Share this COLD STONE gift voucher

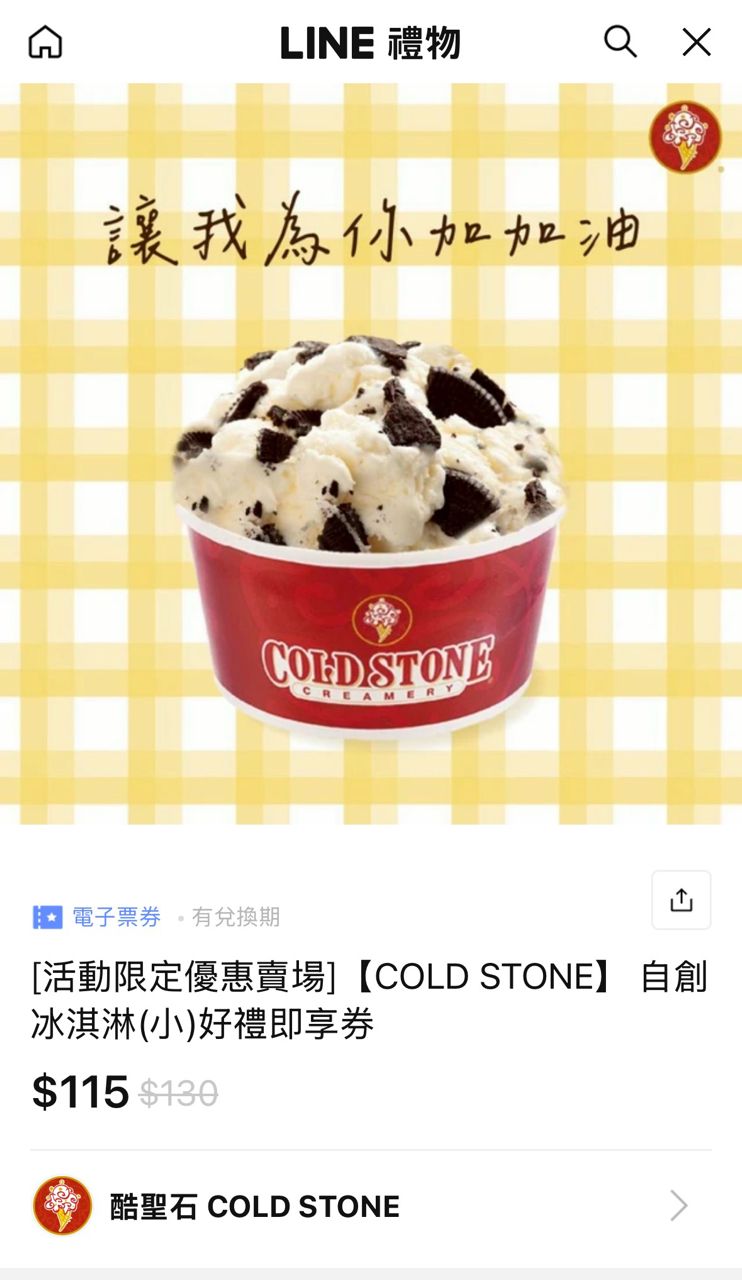pos(681,900)
